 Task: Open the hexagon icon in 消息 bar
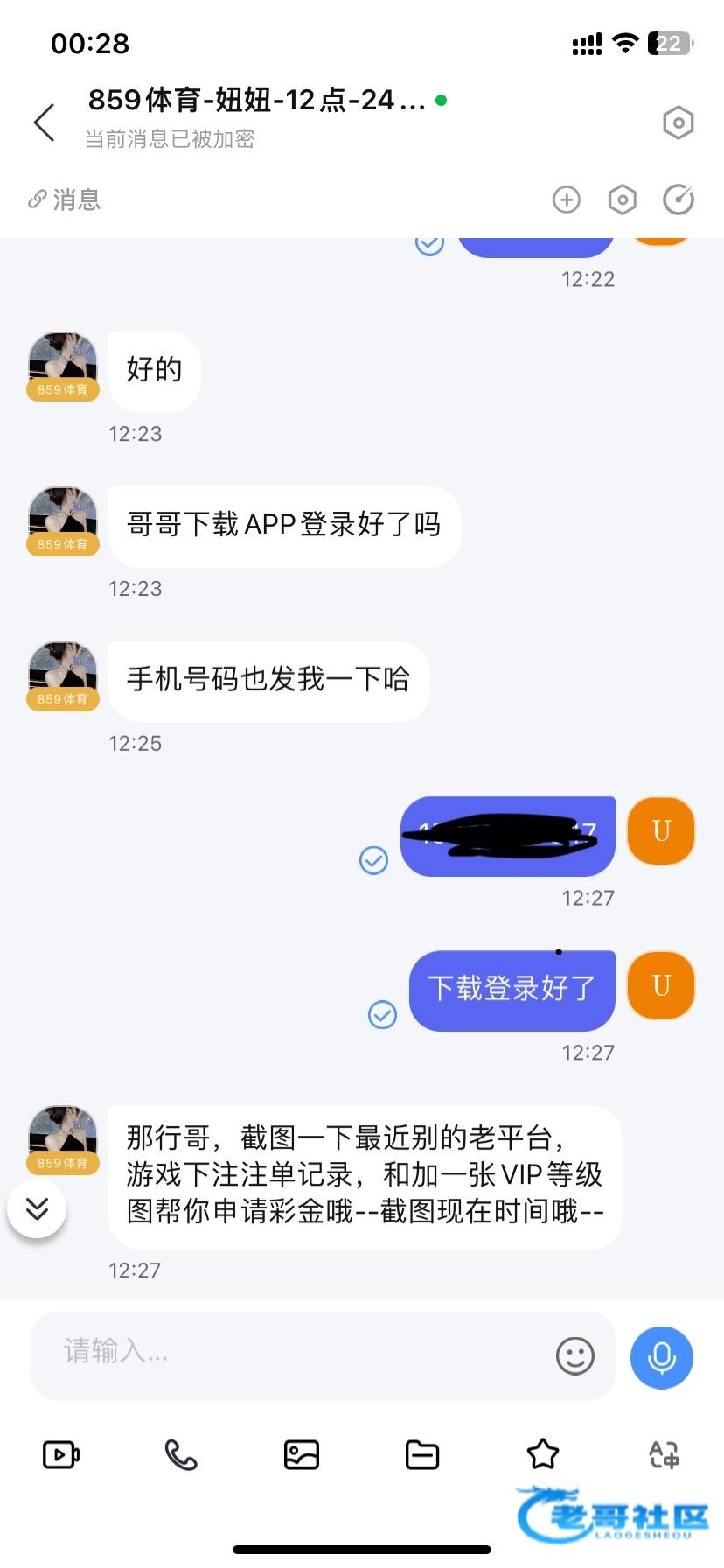[622, 199]
